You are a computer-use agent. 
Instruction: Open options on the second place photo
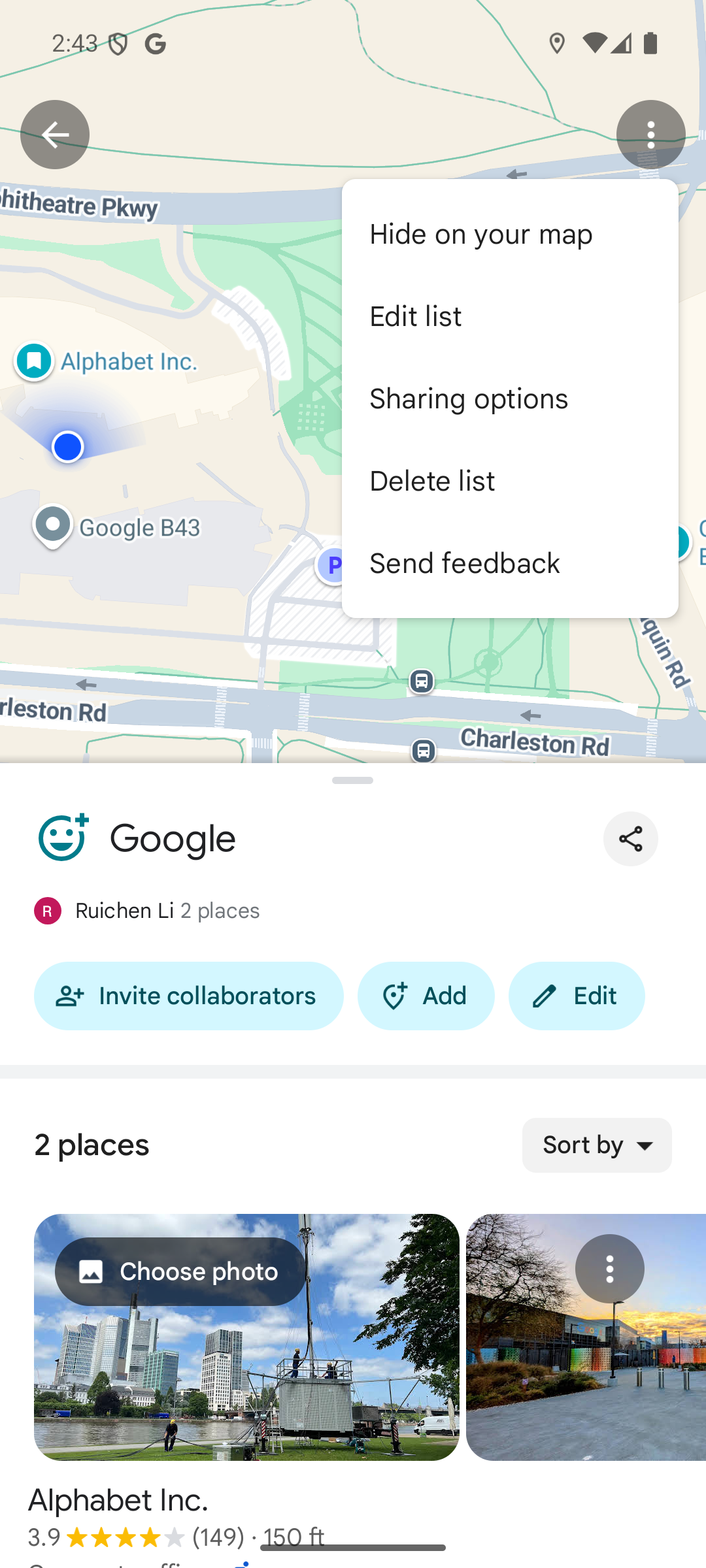pyautogui.click(x=609, y=1269)
